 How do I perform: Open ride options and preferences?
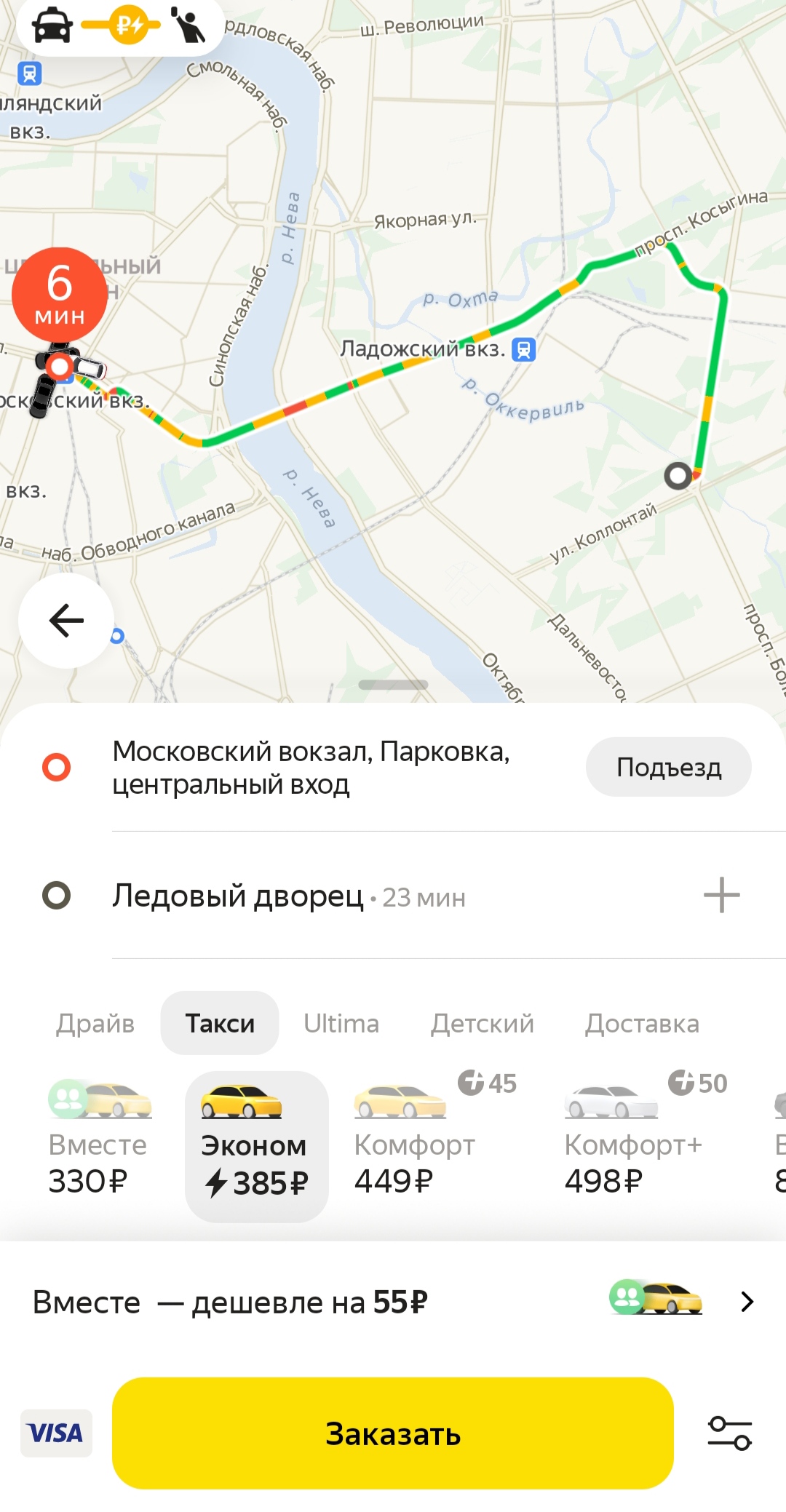pyautogui.click(x=730, y=1433)
